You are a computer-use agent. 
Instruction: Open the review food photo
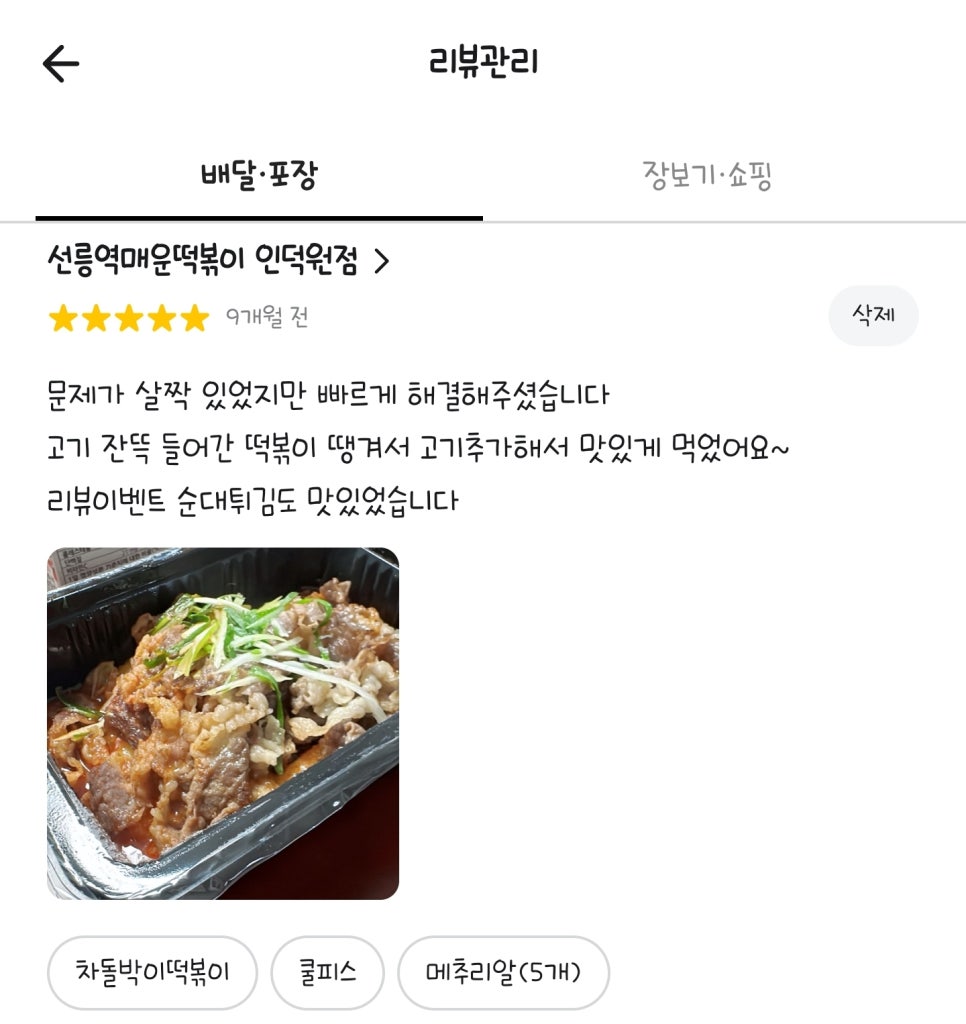[223, 723]
